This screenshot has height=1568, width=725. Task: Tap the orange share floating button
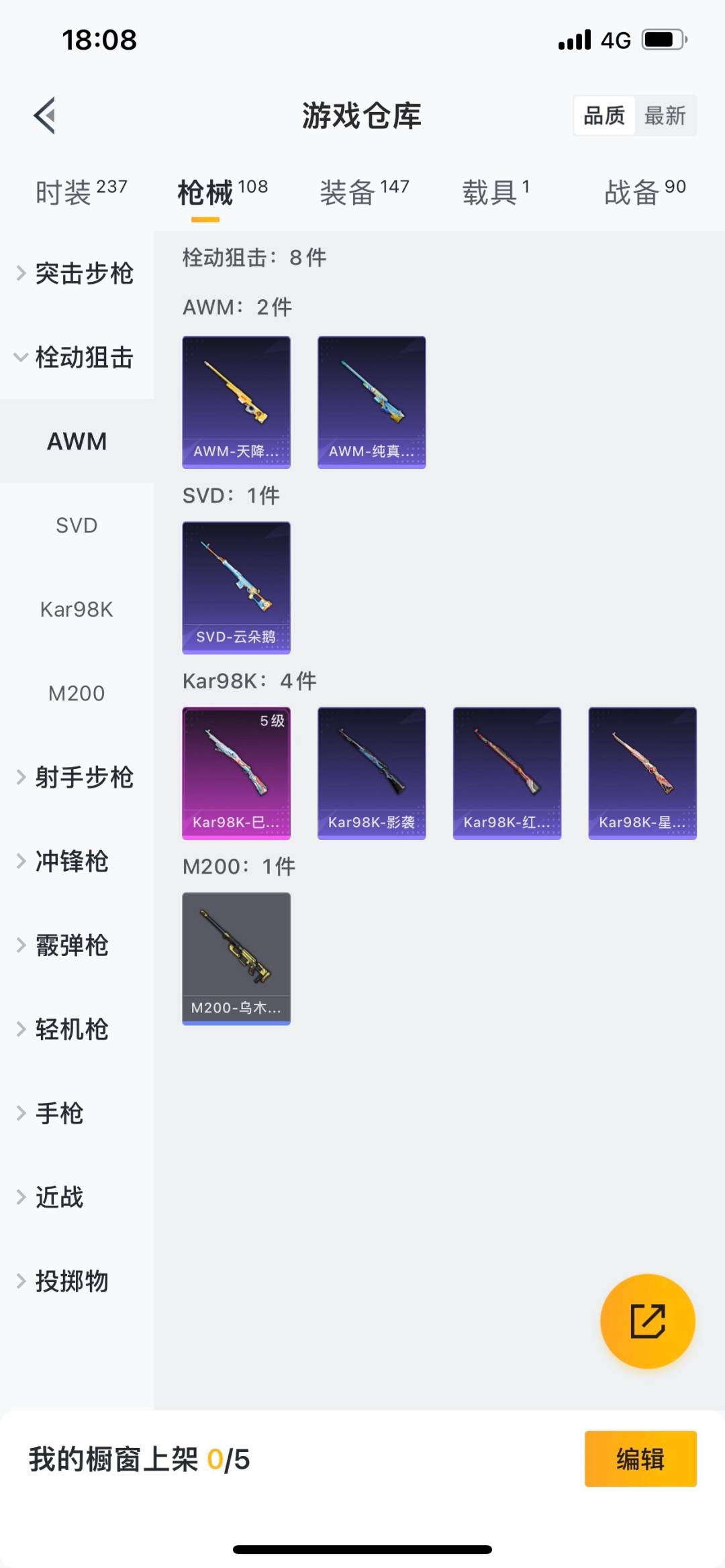point(647,1320)
